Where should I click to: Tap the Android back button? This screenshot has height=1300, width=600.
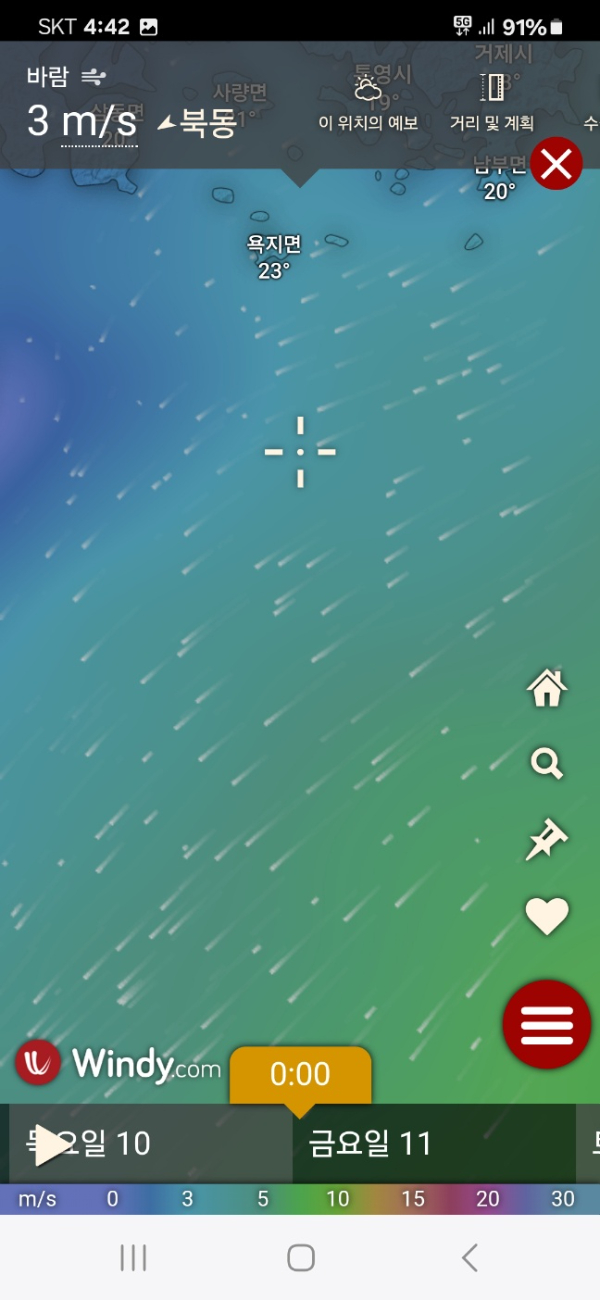coord(469,1258)
